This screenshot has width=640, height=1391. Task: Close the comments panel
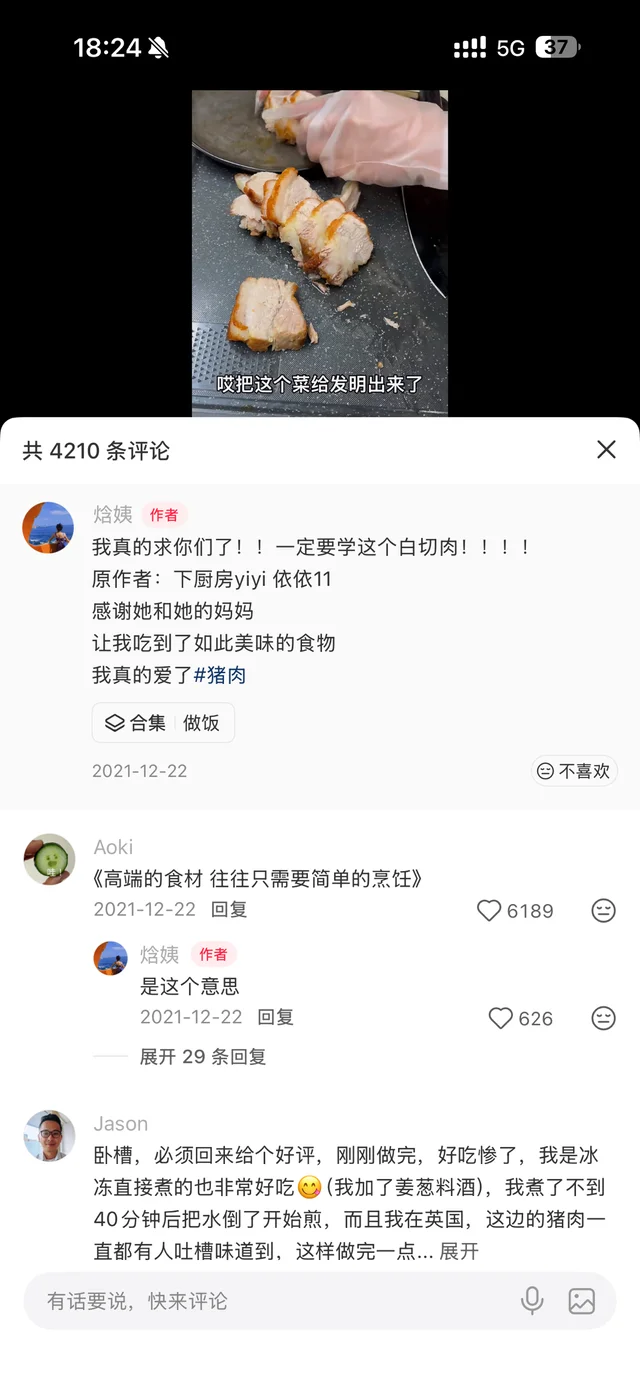point(606,450)
